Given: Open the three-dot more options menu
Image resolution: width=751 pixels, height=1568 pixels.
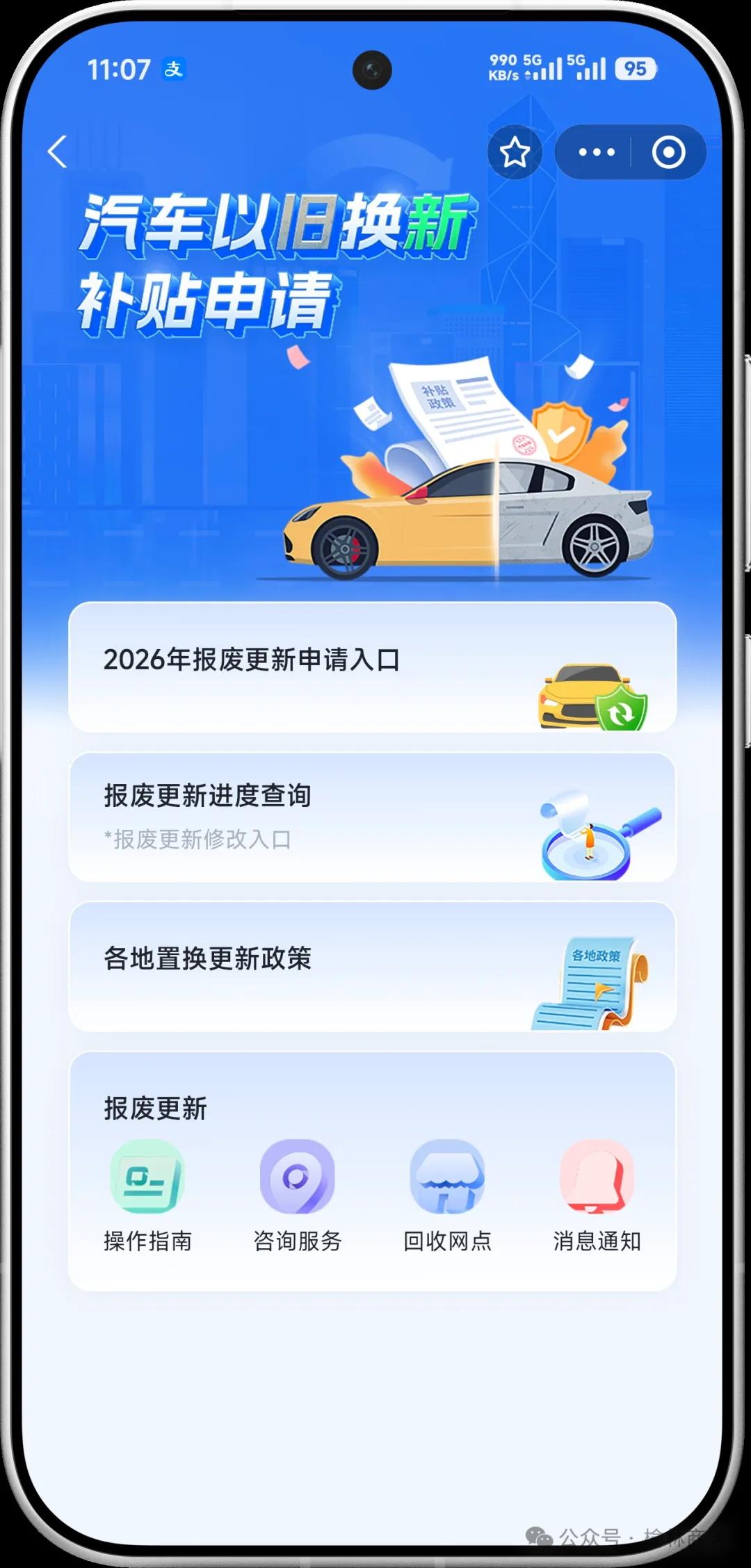Looking at the screenshot, I should 597,152.
